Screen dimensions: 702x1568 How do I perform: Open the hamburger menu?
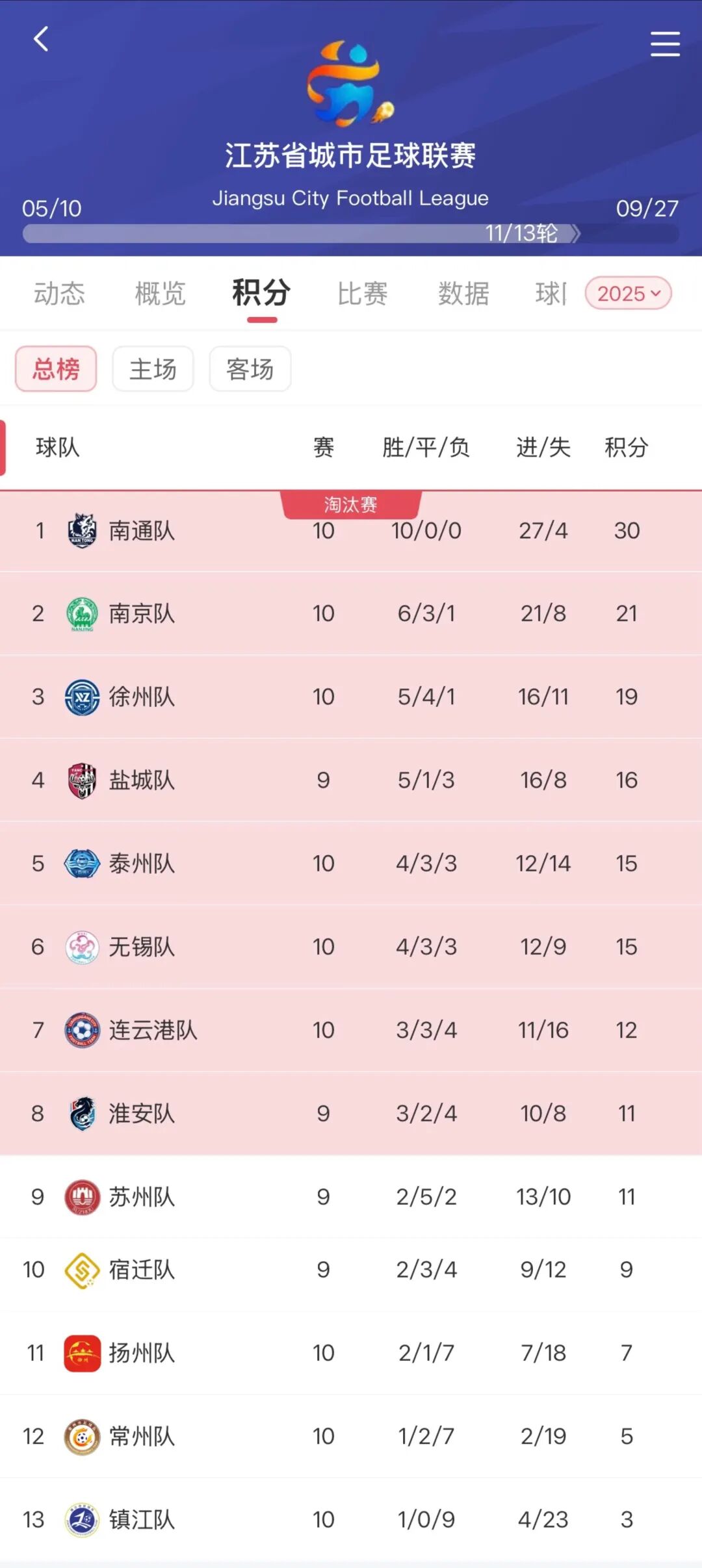(665, 44)
